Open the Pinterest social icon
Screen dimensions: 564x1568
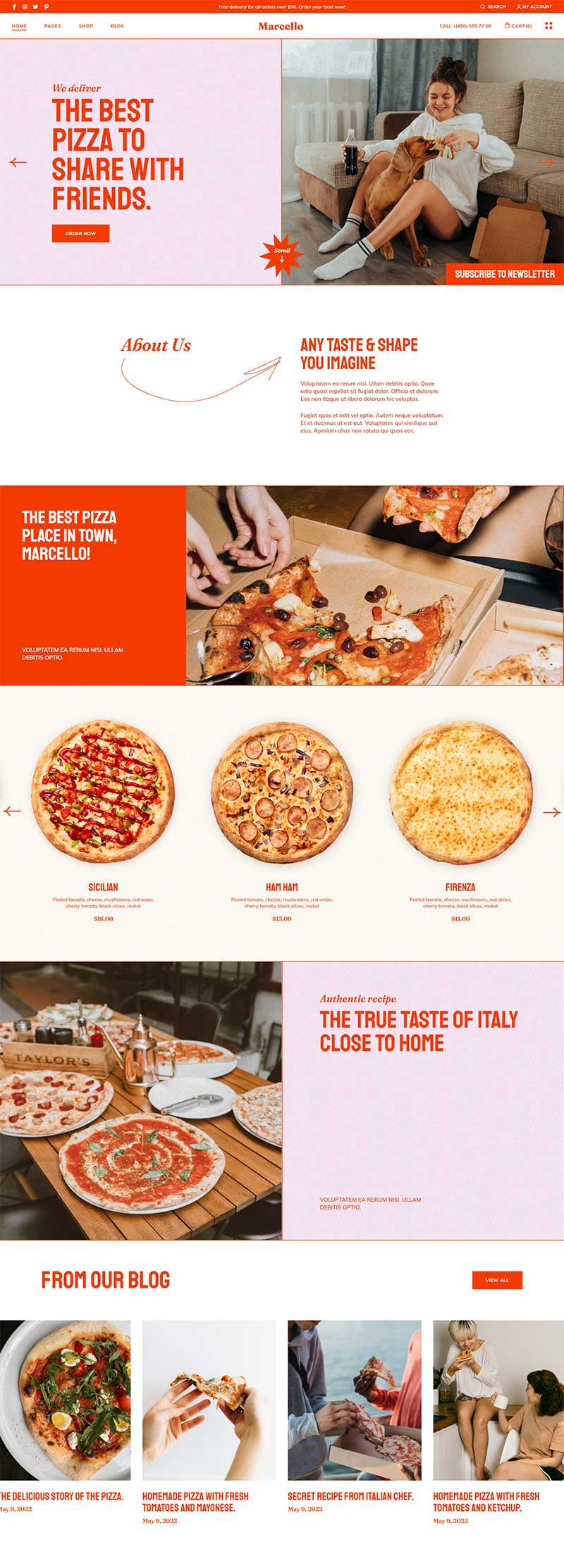[x=47, y=6]
